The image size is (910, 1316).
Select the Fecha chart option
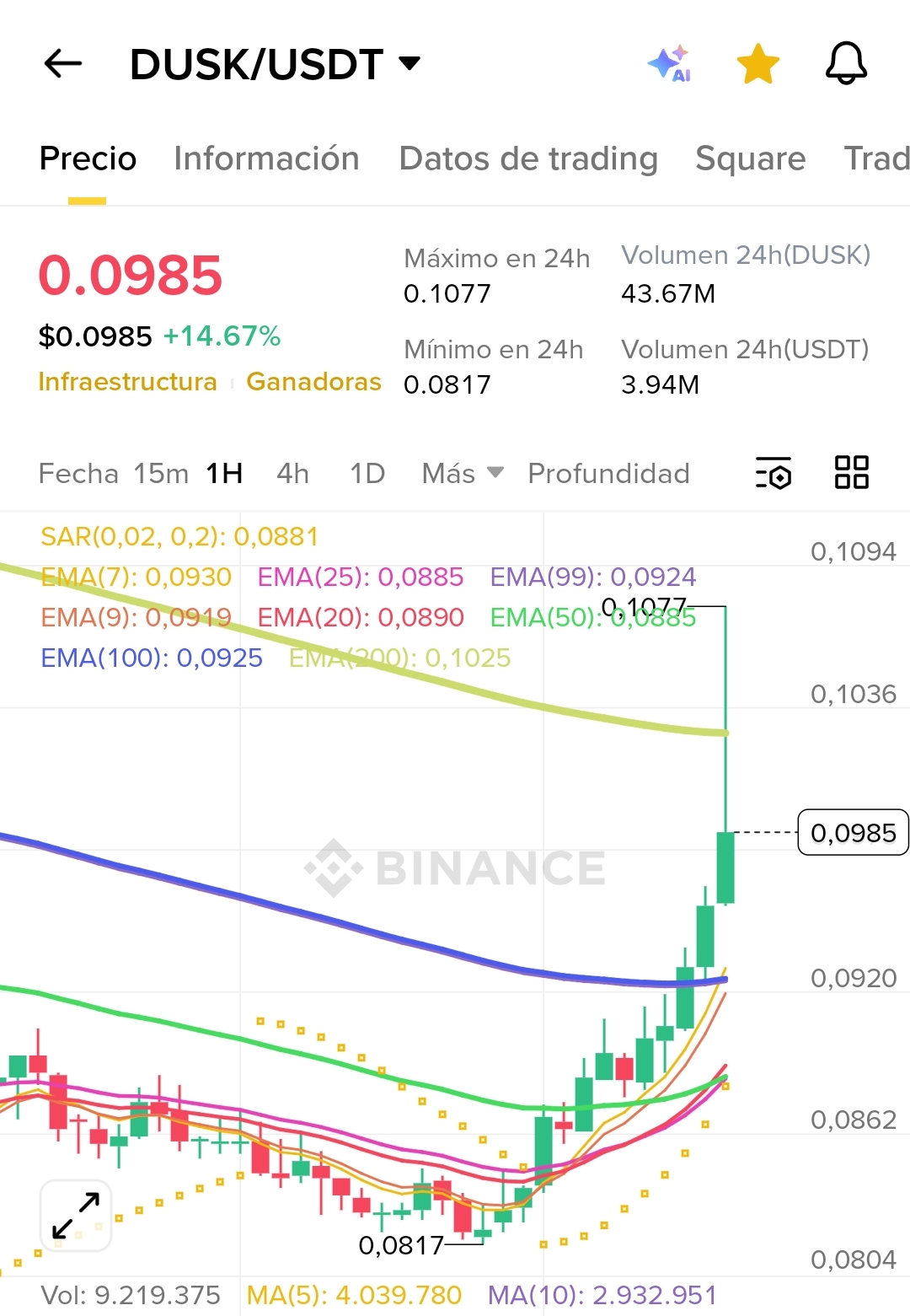point(78,474)
